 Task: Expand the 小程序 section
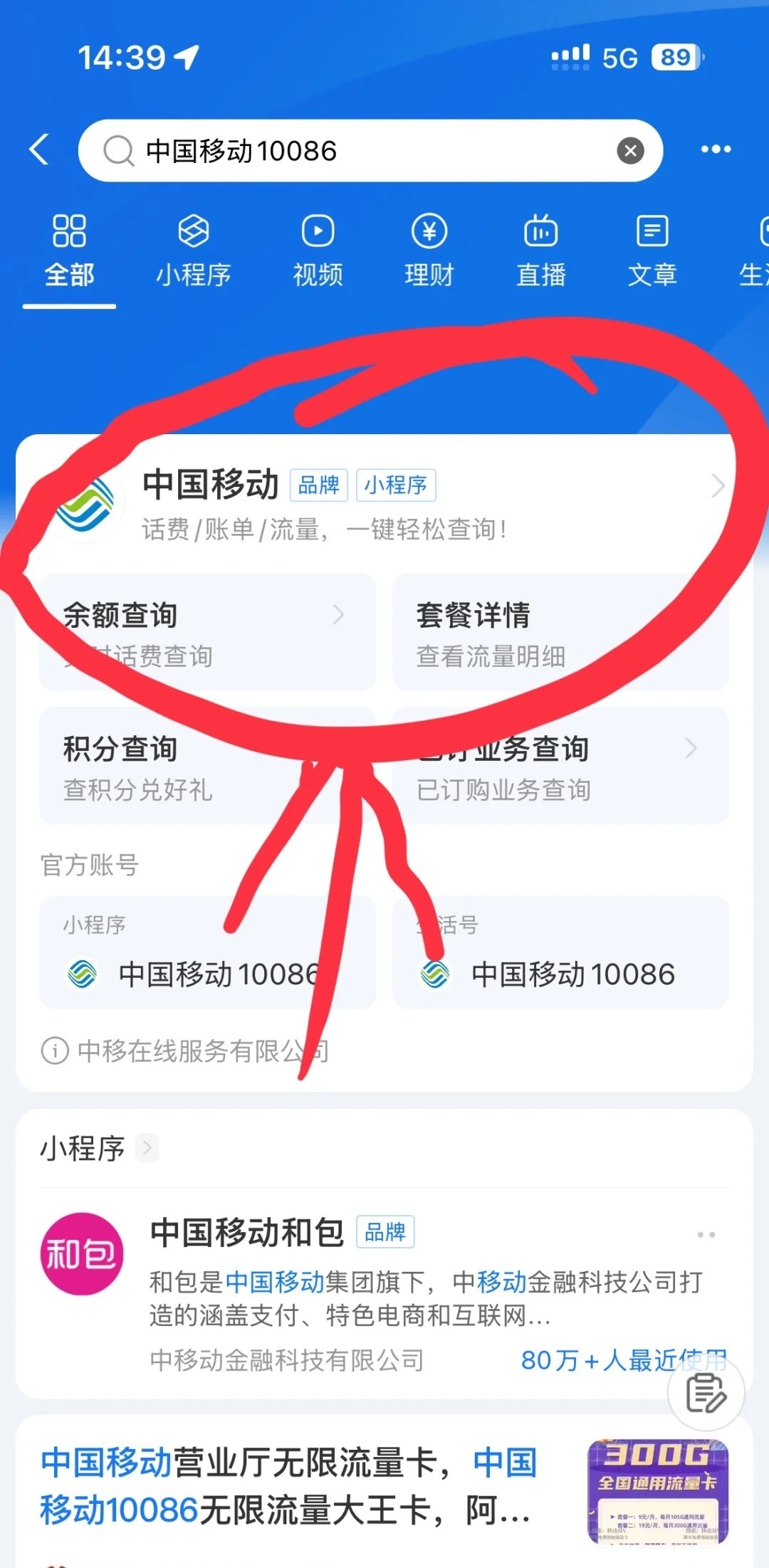(100, 1148)
